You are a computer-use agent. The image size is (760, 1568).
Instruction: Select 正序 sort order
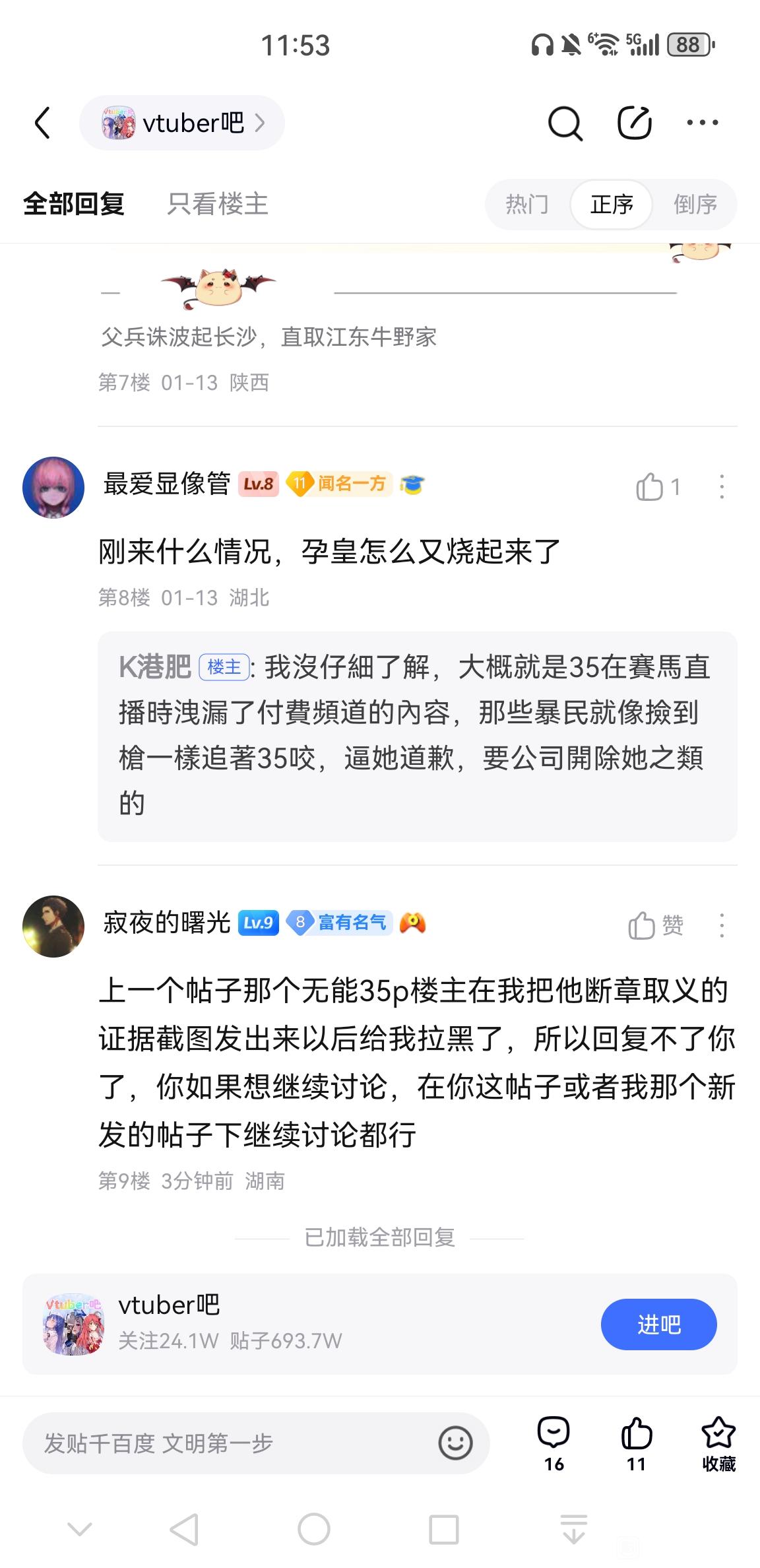[612, 205]
